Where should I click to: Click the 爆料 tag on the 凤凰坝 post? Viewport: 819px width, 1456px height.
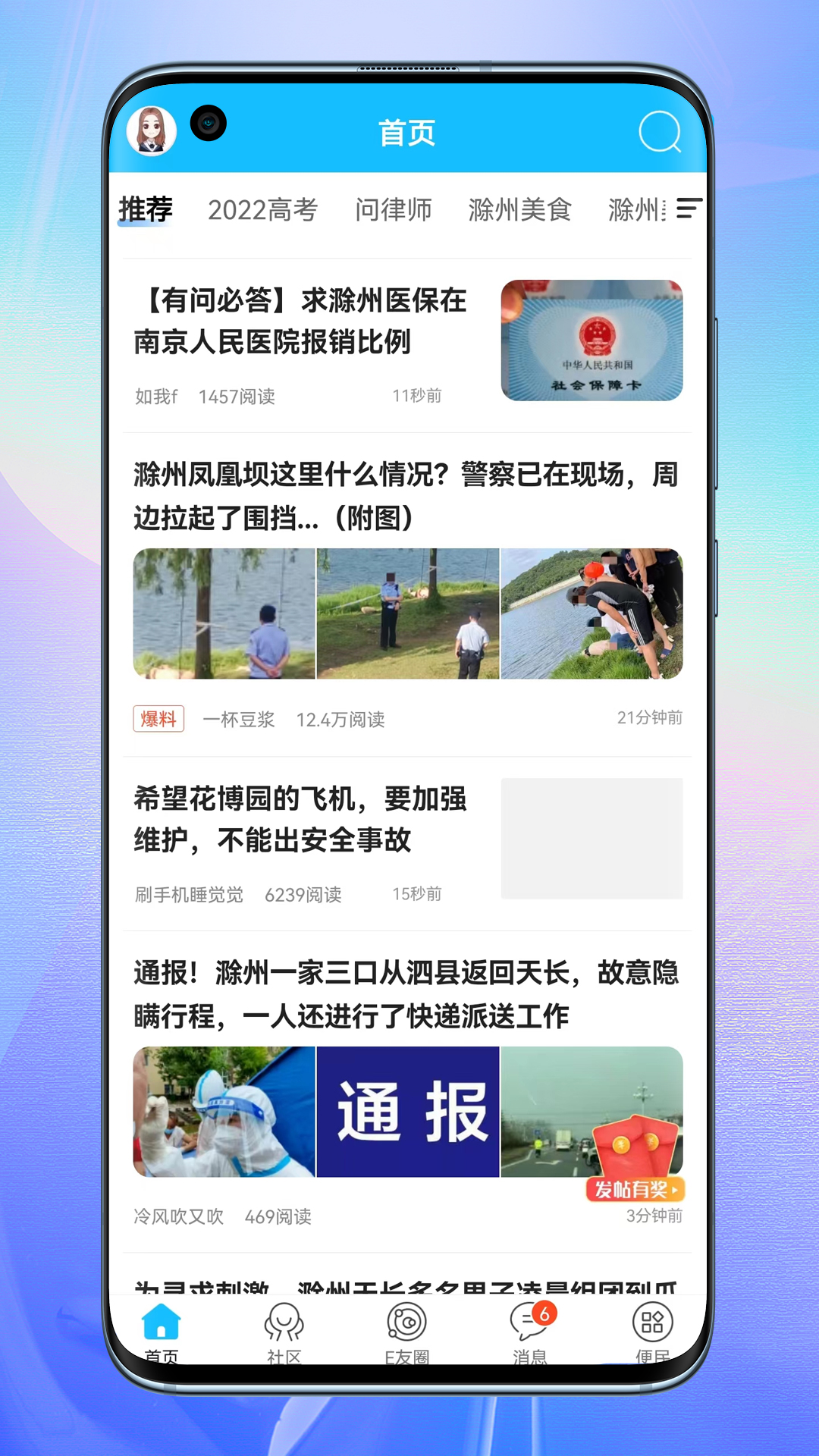click(x=158, y=718)
